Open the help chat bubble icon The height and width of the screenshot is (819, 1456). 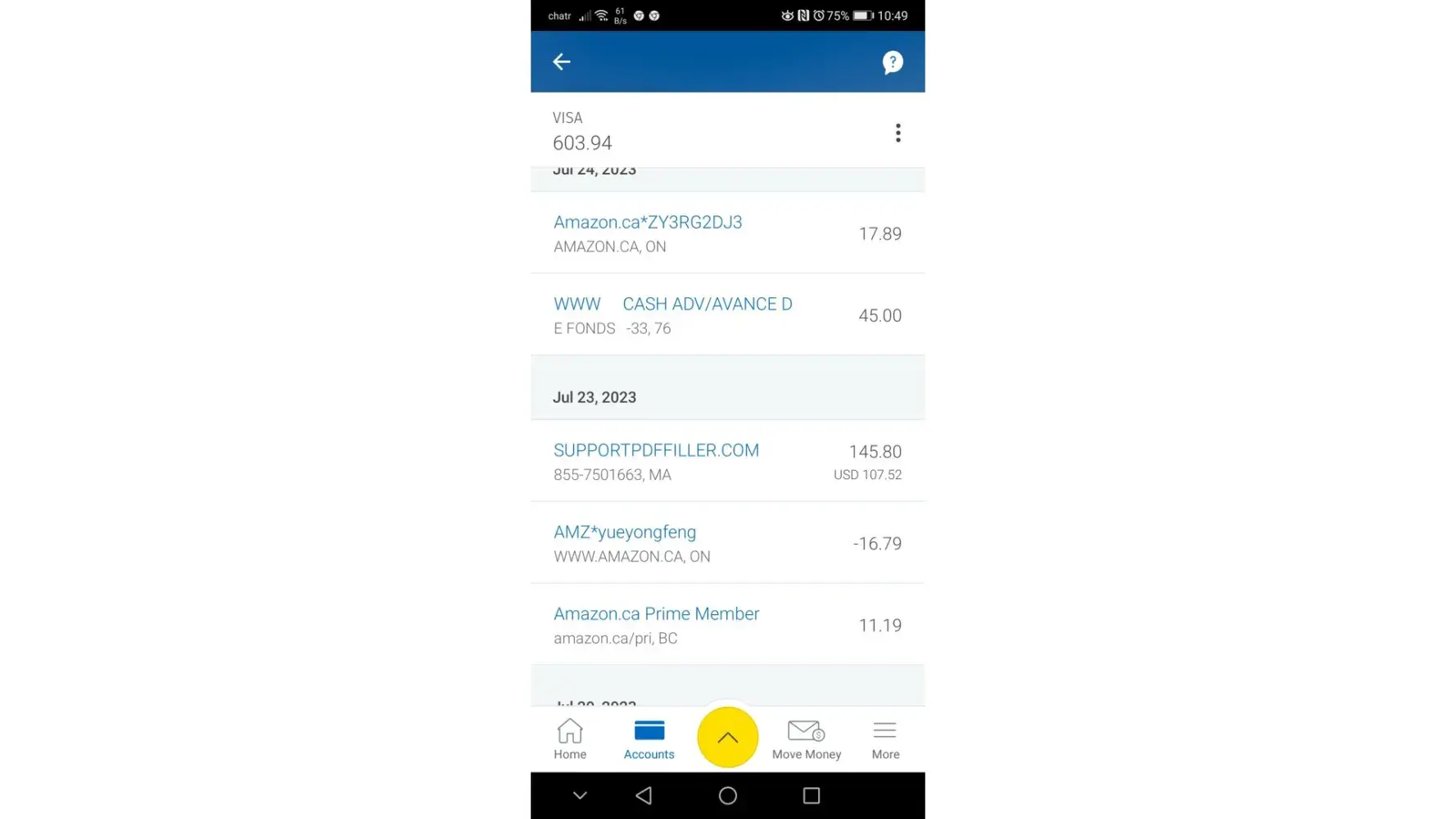pyautogui.click(x=893, y=62)
